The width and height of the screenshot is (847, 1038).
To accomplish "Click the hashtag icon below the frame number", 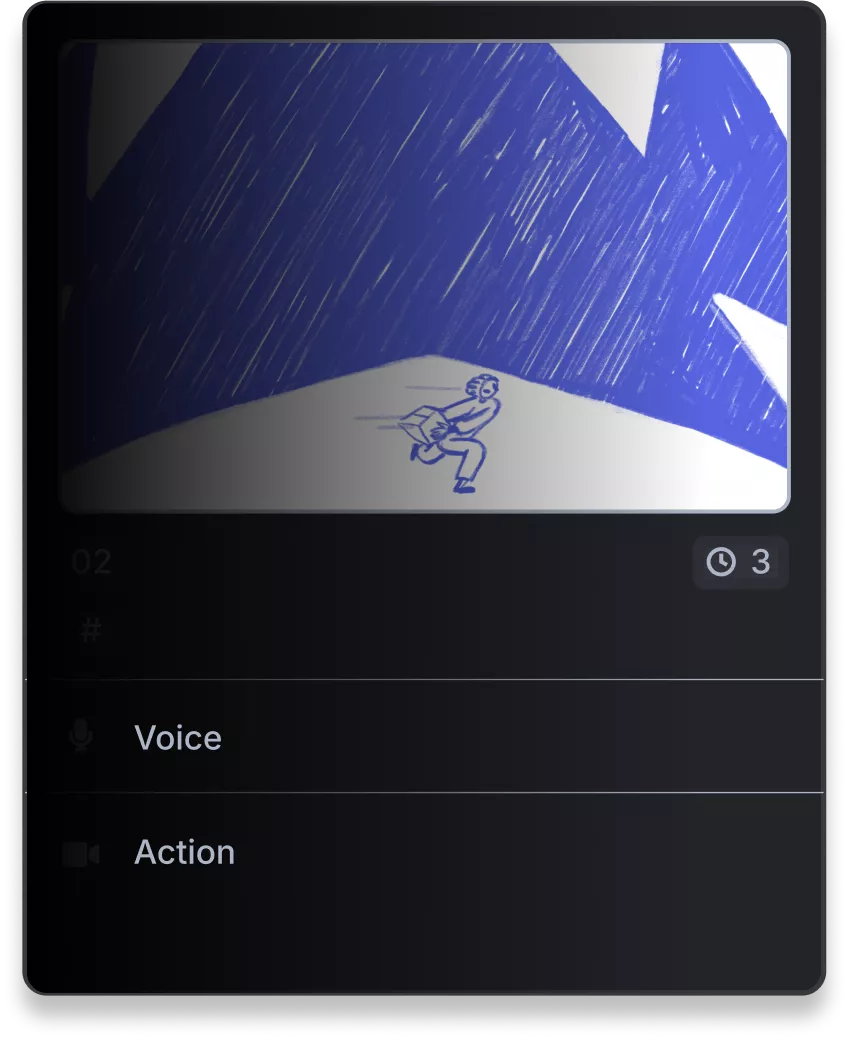I will click(88, 630).
